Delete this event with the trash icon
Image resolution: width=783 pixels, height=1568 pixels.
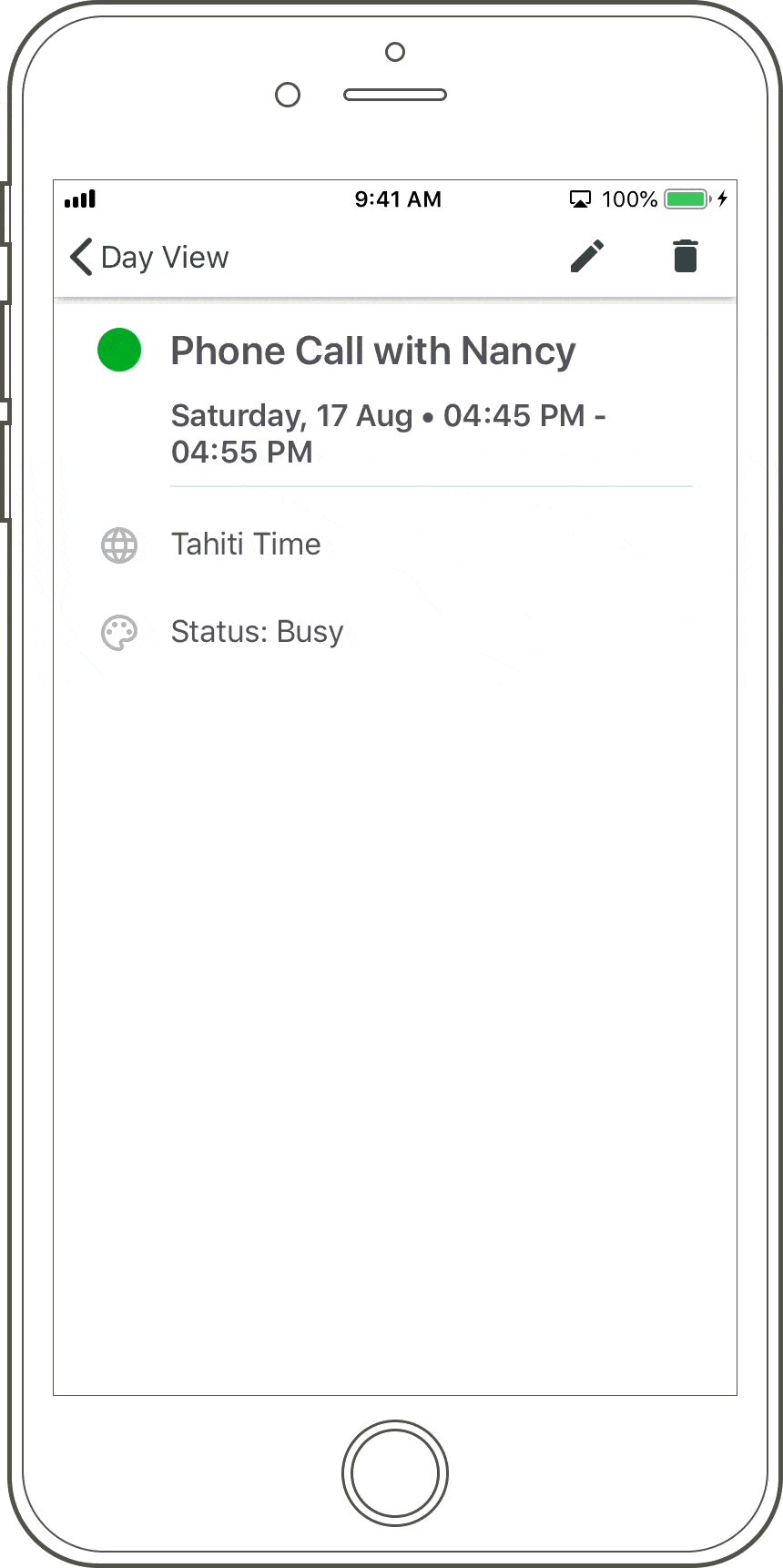pyautogui.click(x=685, y=257)
